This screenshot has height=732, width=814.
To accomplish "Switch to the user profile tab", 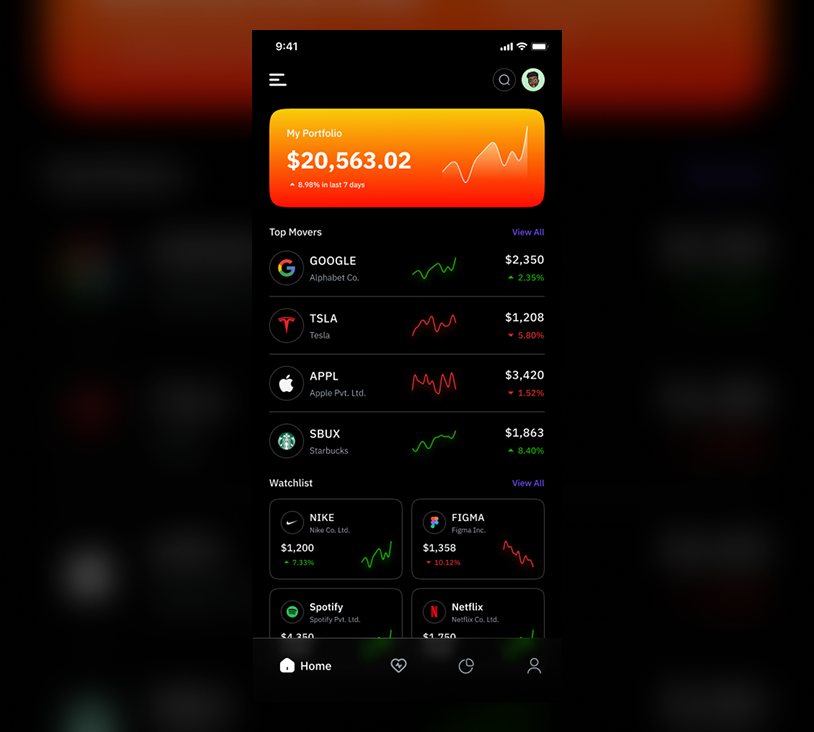I will click(x=534, y=666).
